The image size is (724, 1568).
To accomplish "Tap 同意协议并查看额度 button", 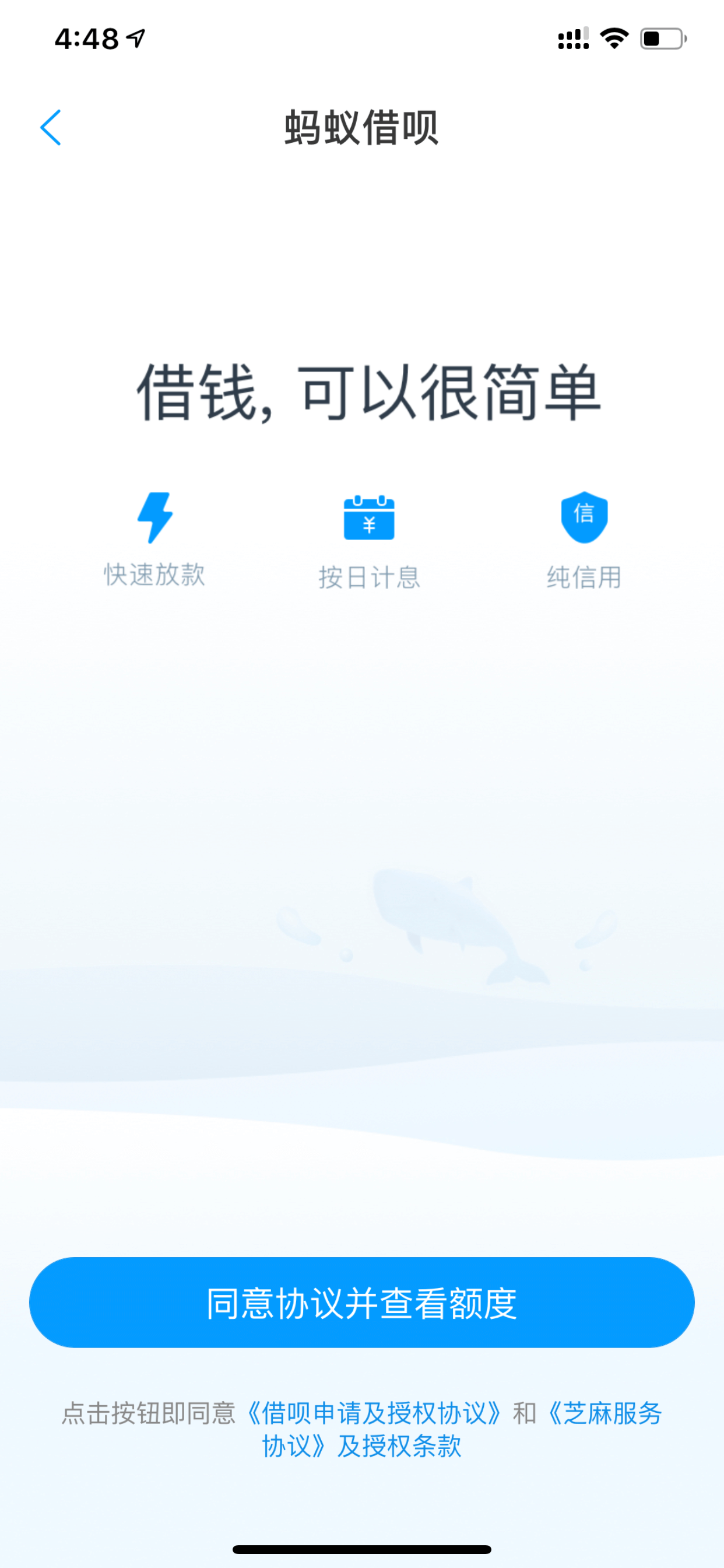I will coord(362,1303).
